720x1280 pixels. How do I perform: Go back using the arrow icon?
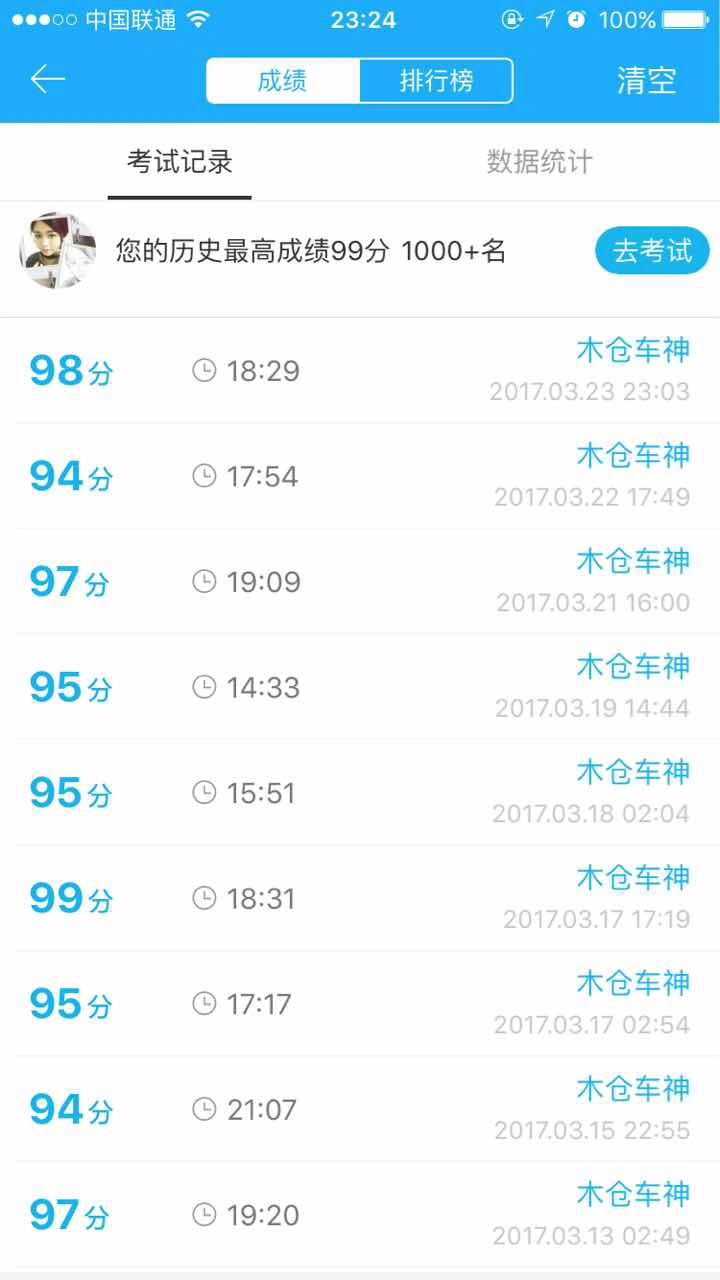[47, 80]
